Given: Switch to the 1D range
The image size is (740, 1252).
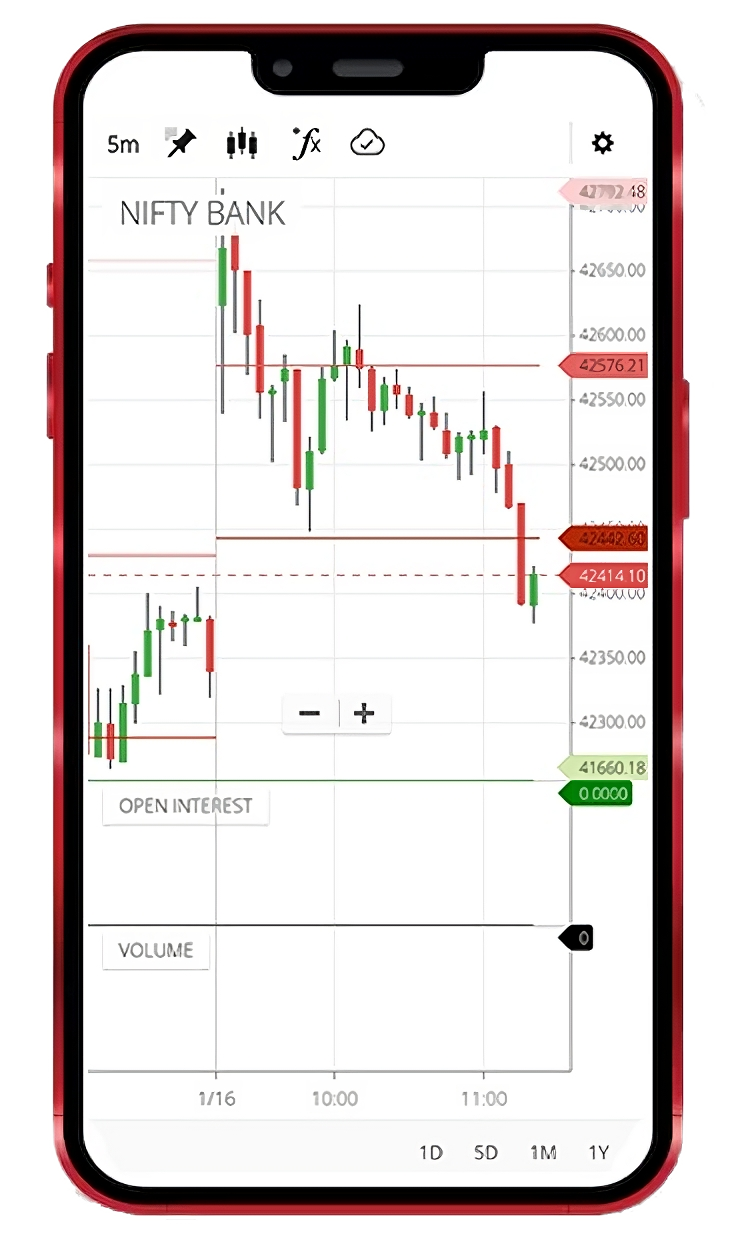Looking at the screenshot, I should 430,1153.
